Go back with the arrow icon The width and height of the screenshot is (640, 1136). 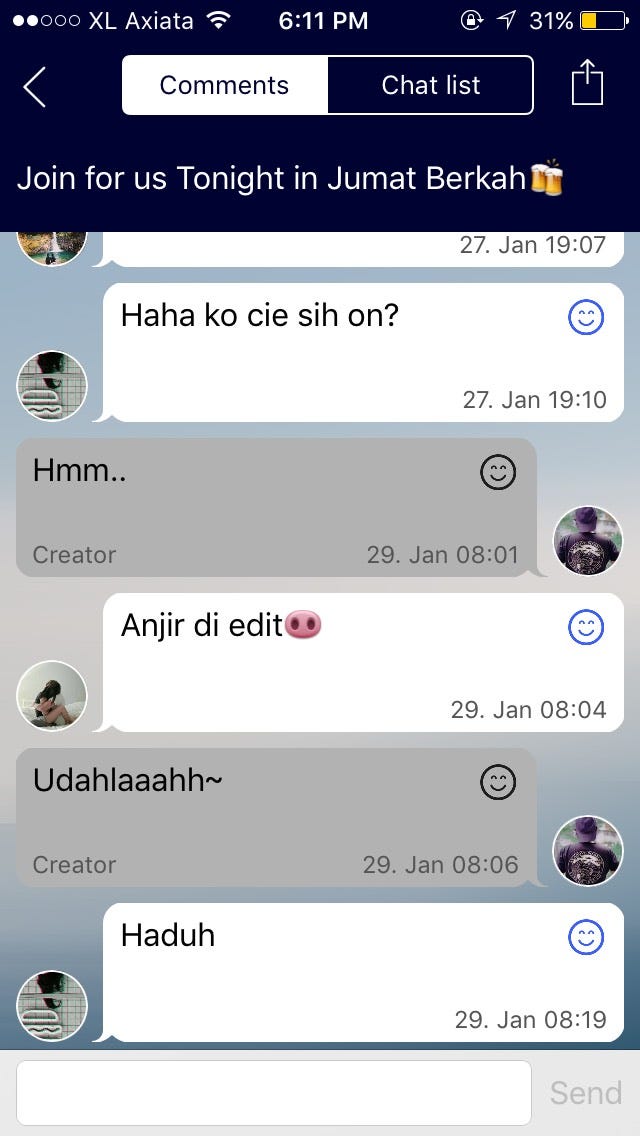tap(35, 87)
